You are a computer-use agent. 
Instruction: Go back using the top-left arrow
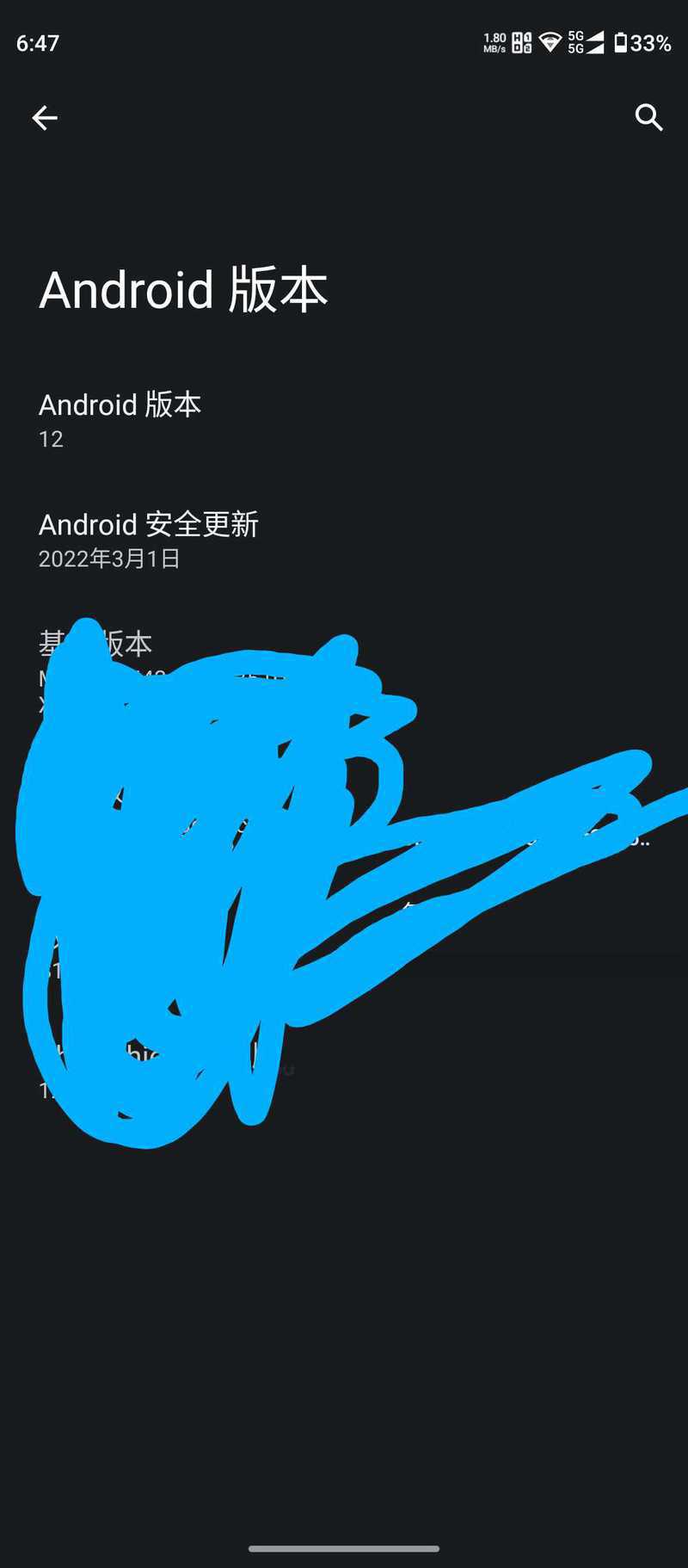tap(45, 118)
